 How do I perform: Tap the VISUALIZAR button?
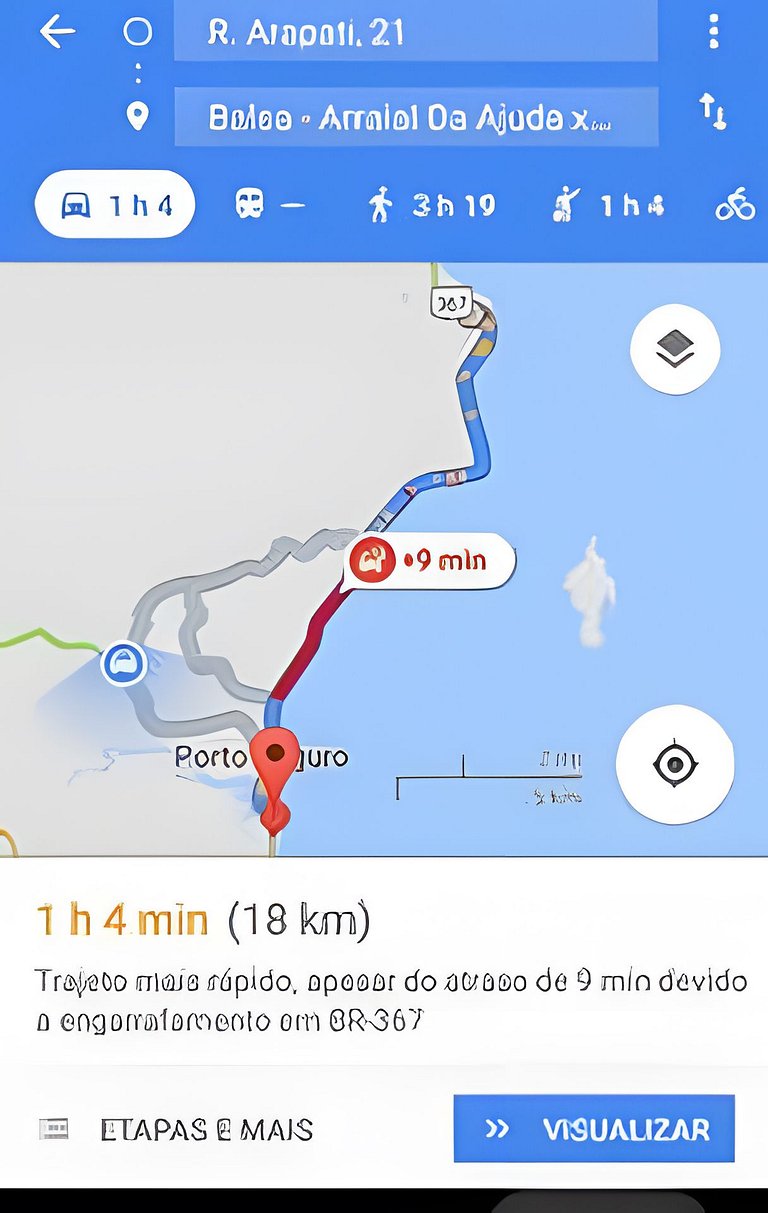click(x=594, y=1129)
